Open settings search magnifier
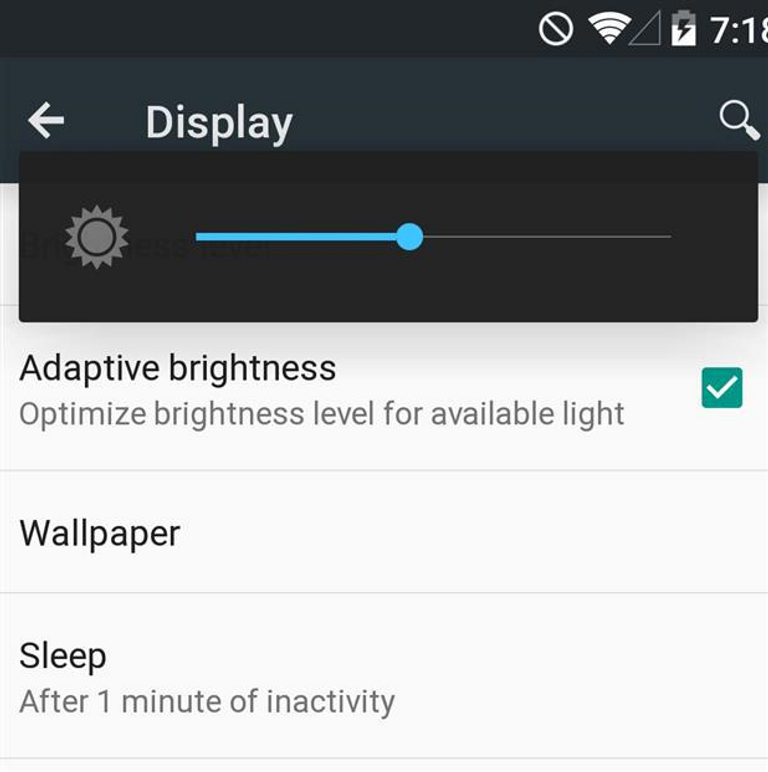The height and width of the screenshot is (772, 768). click(738, 121)
